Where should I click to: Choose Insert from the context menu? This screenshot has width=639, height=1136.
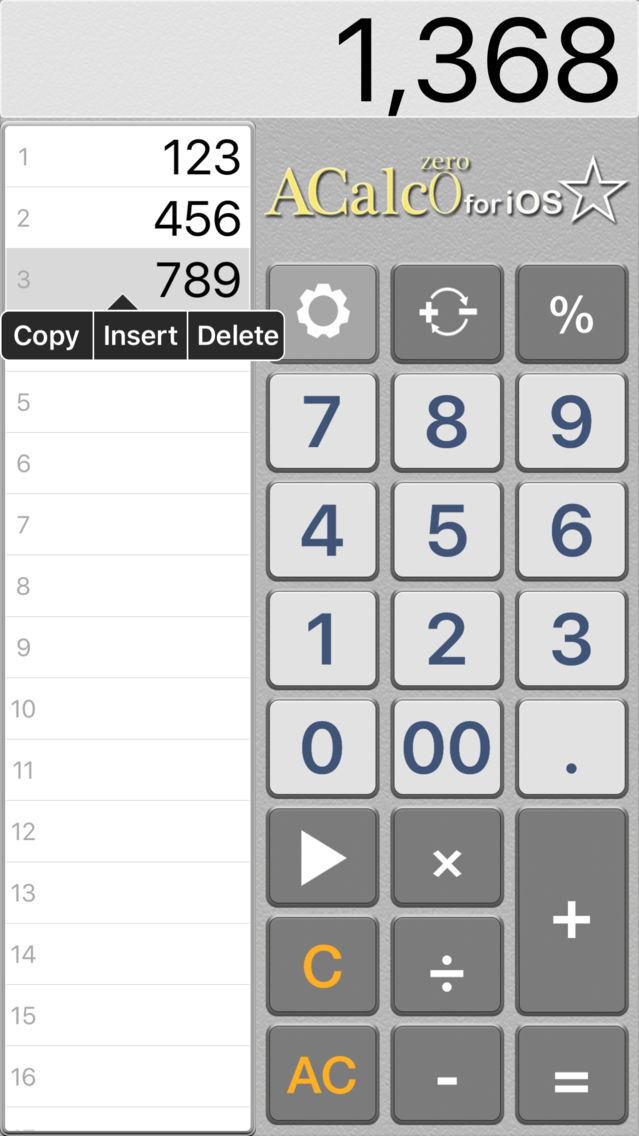[141, 335]
